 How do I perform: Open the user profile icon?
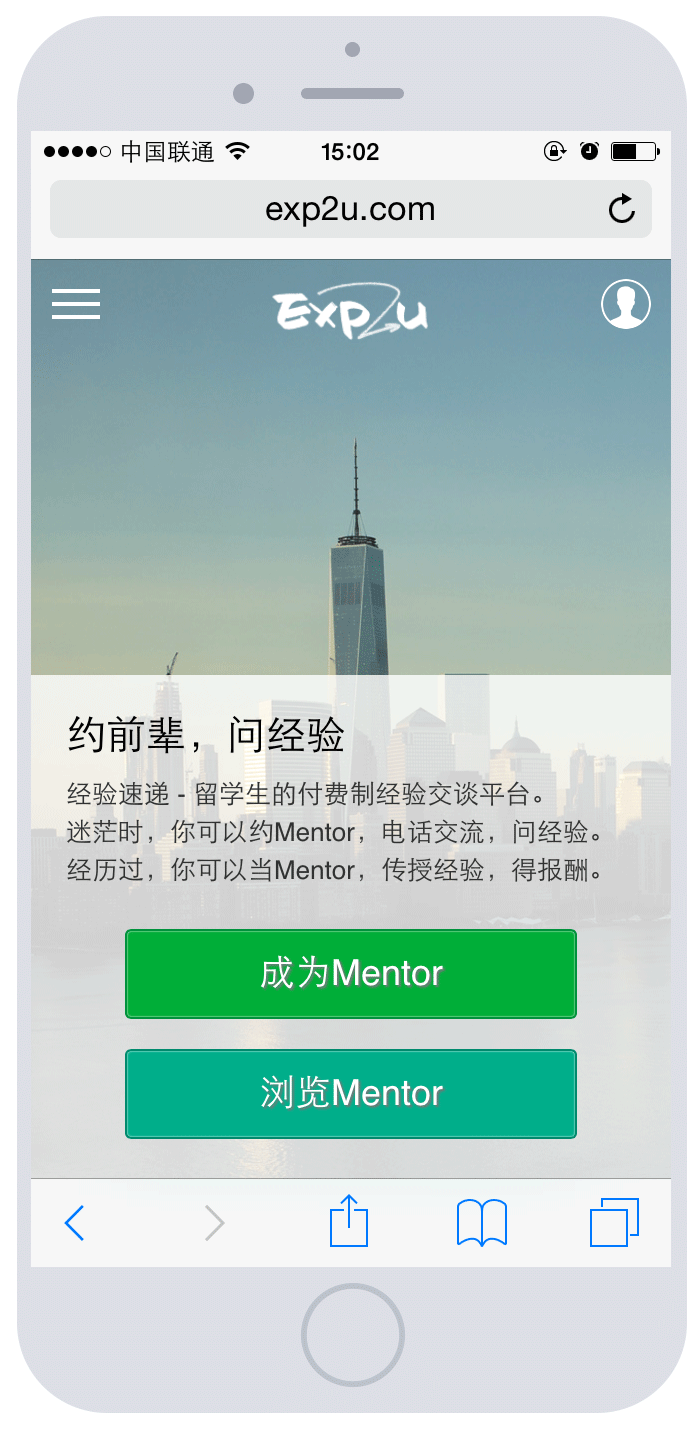pyautogui.click(x=626, y=304)
